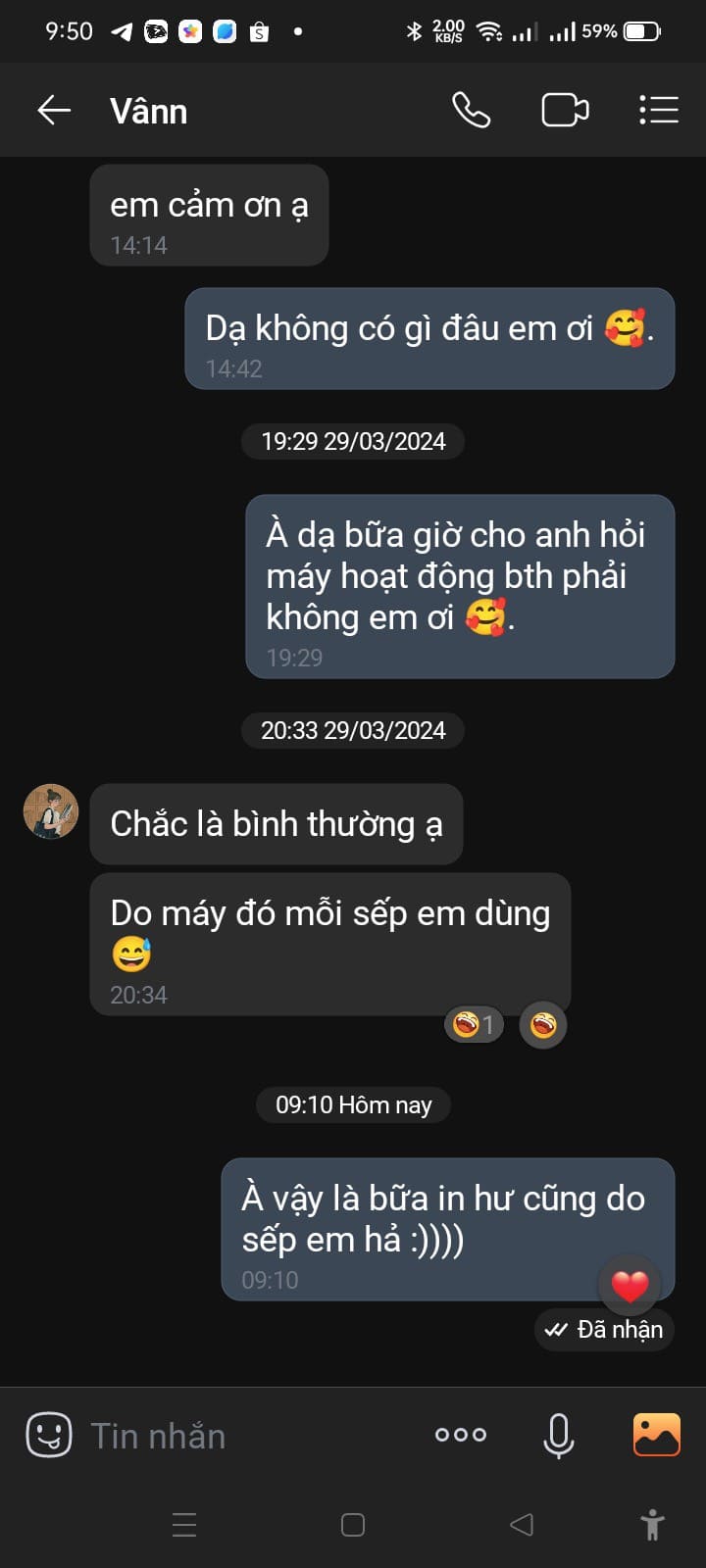
Task: Open the conversation options menu
Action: [658, 110]
